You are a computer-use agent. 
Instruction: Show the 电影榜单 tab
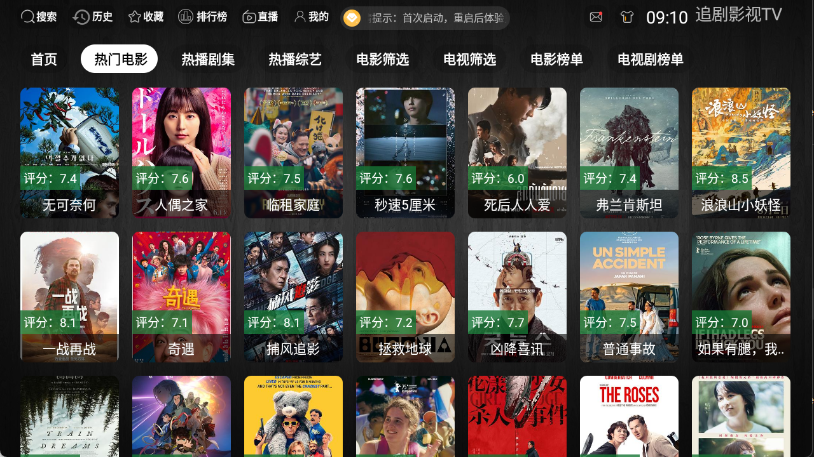tap(556, 59)
